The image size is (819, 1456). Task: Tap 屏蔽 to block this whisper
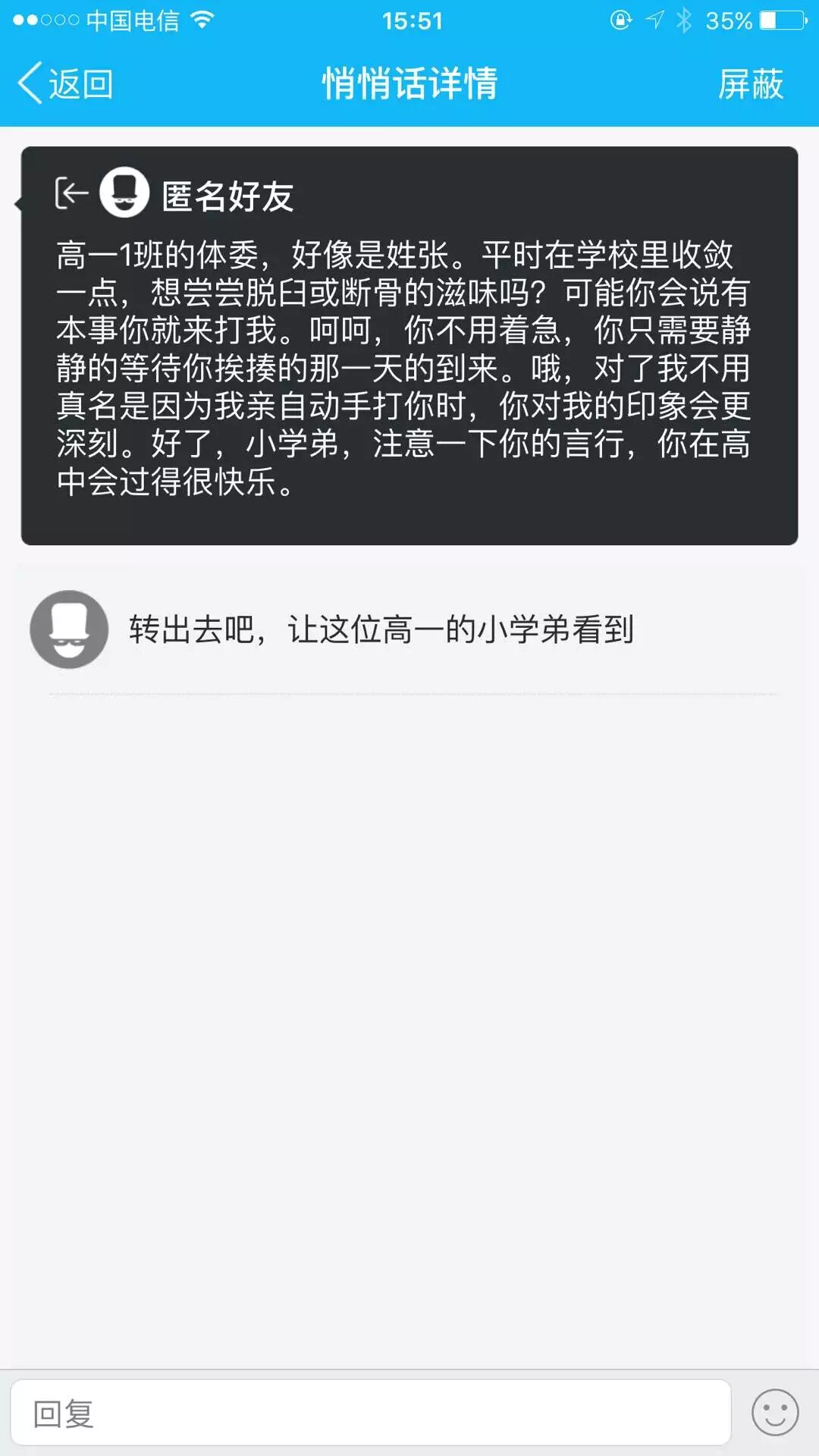750,83
